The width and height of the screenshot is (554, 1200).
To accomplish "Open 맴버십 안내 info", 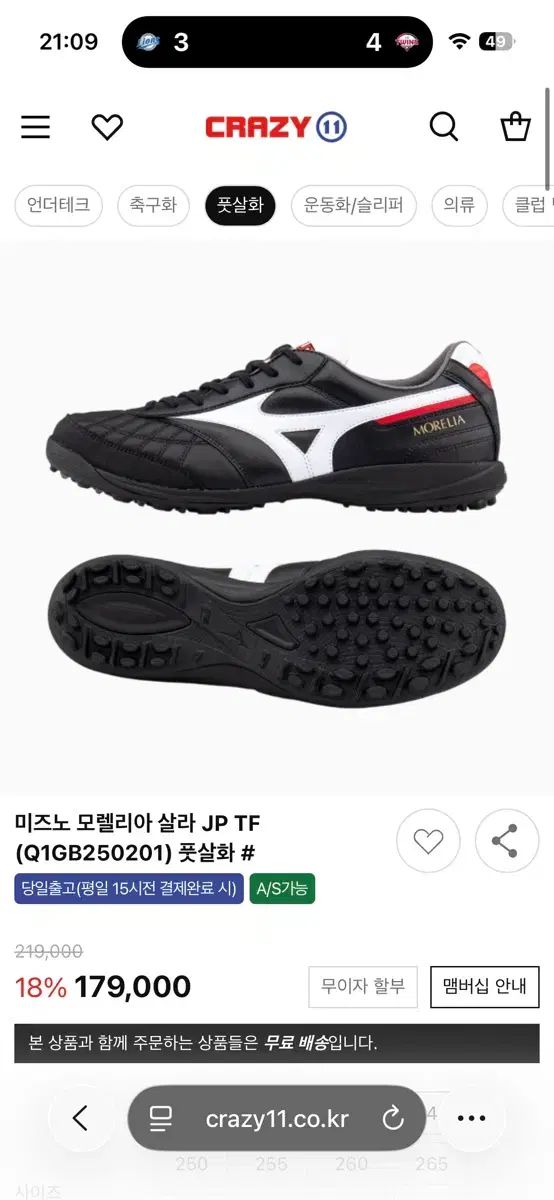I will tap(485, 986).
